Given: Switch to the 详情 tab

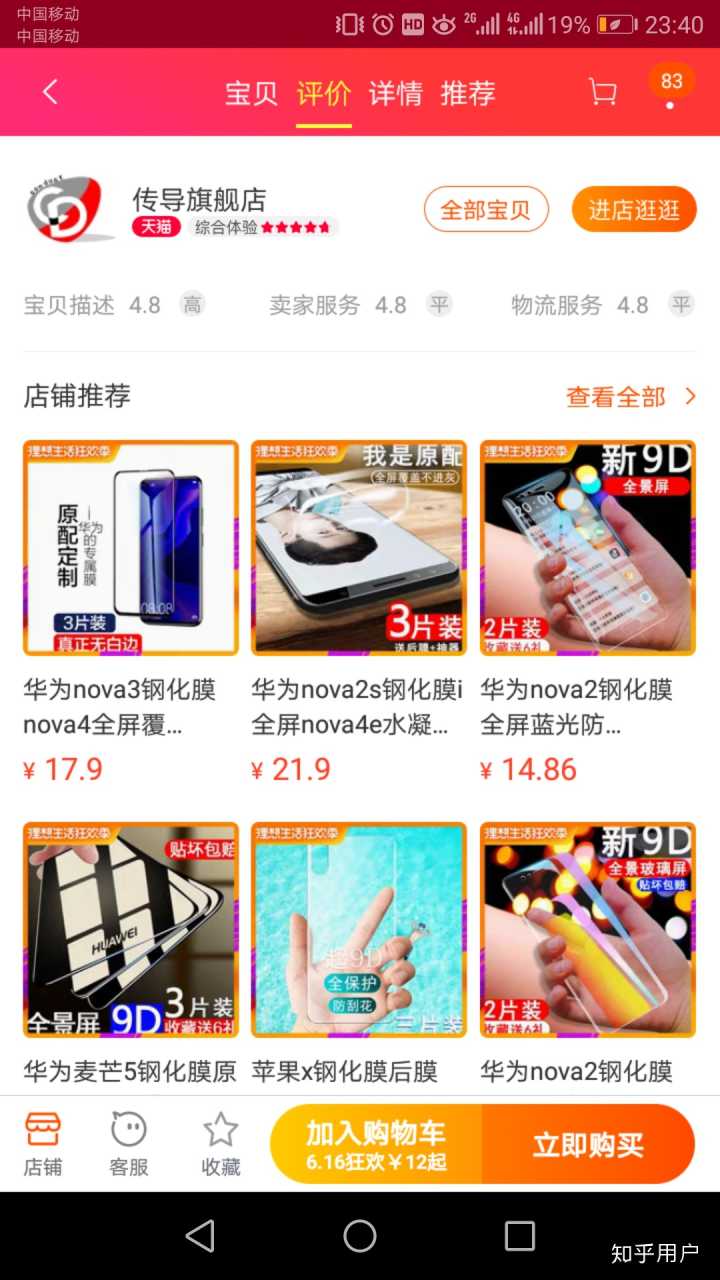Looking at the screenshot, I should click(396, 93).
